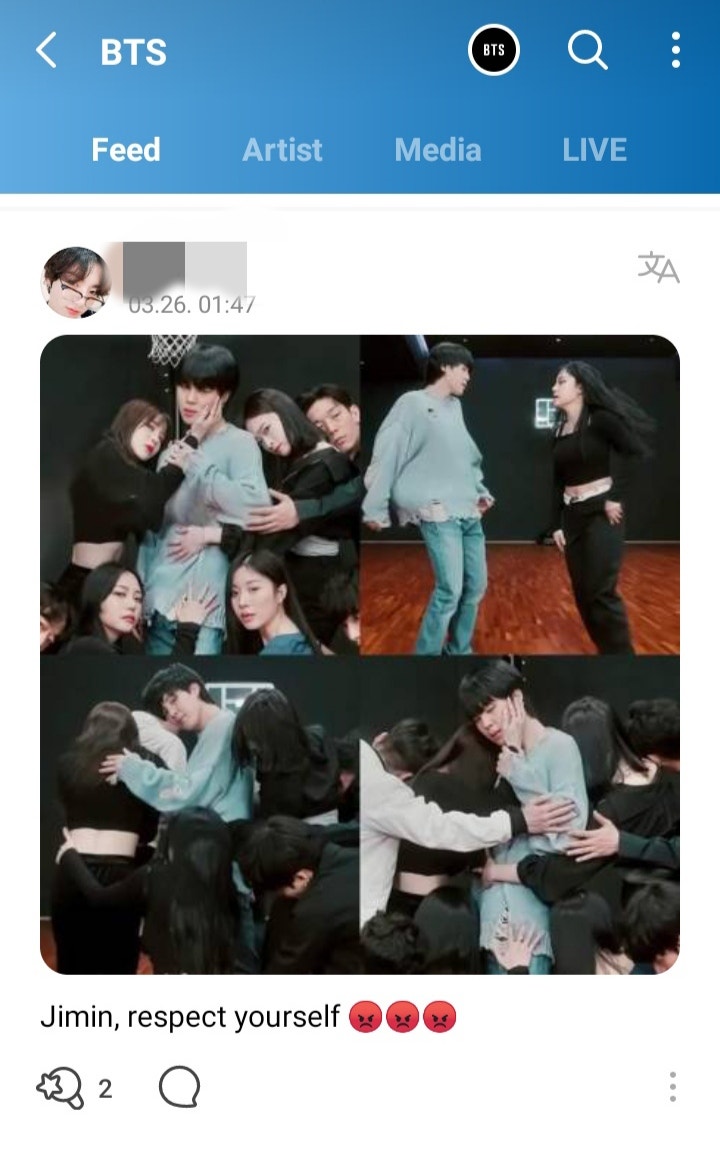Image resolution: width=720 pixels, height=1153 pixels.
Task: Go back using the back arrow
Action: 44,48
